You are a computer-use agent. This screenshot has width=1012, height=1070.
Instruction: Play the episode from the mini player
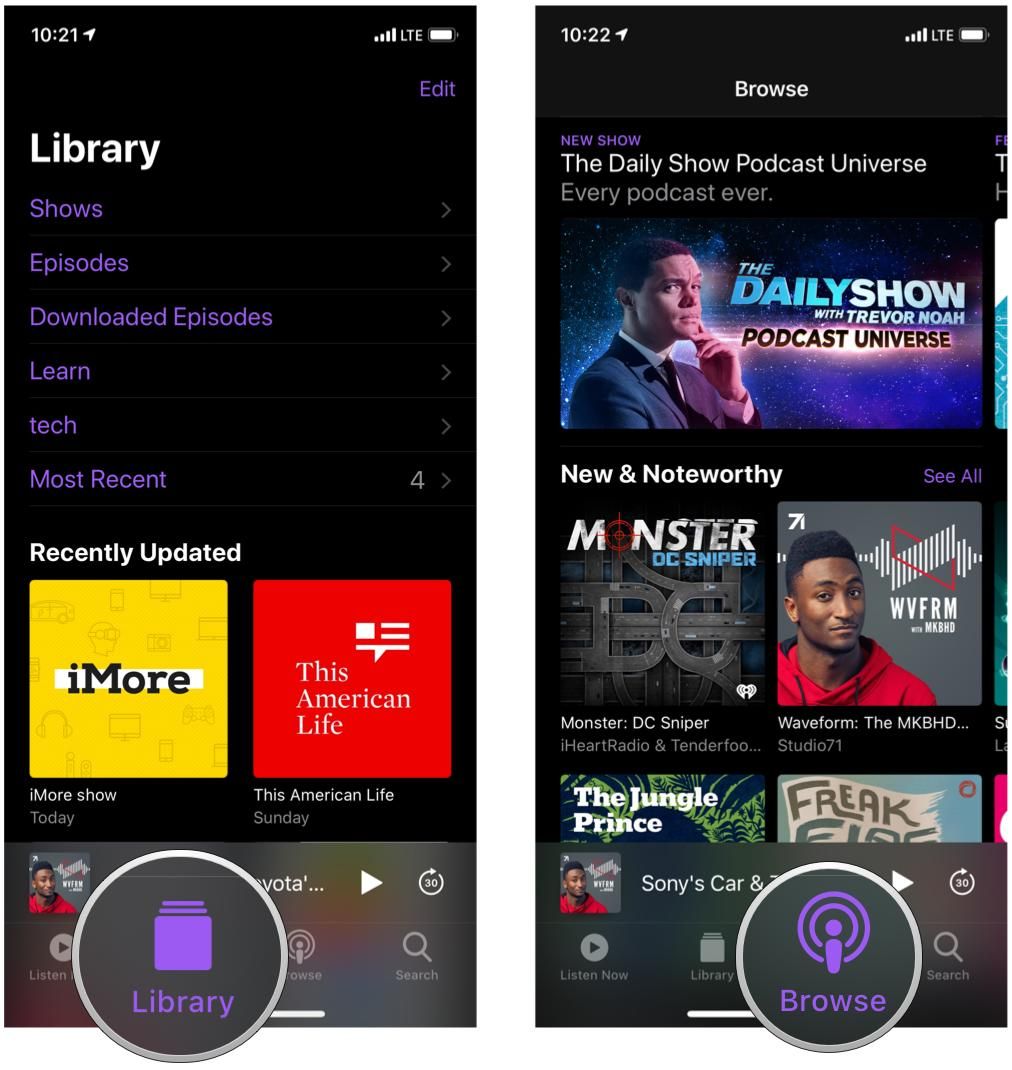coord(371,882)
